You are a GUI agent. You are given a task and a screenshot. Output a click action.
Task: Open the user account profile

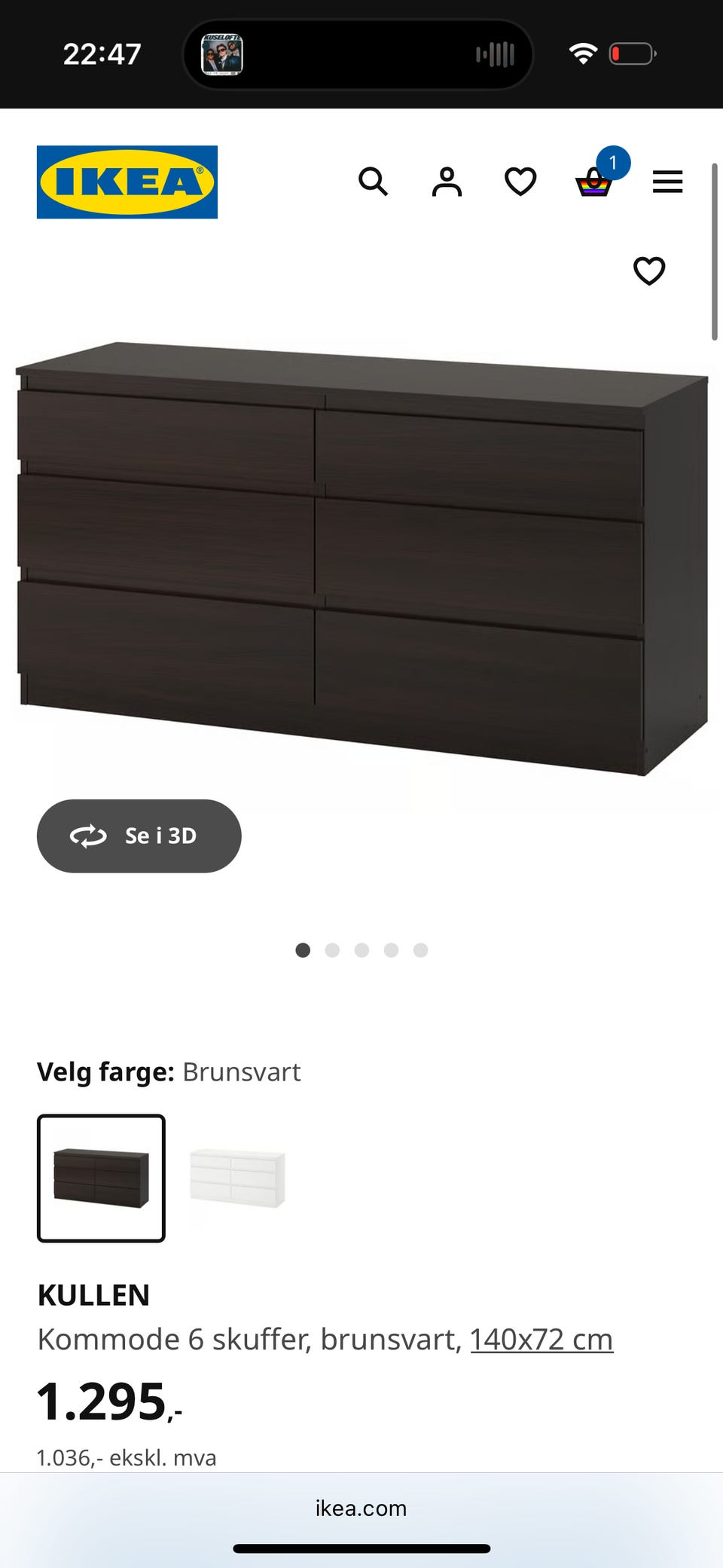pos(447,182)
